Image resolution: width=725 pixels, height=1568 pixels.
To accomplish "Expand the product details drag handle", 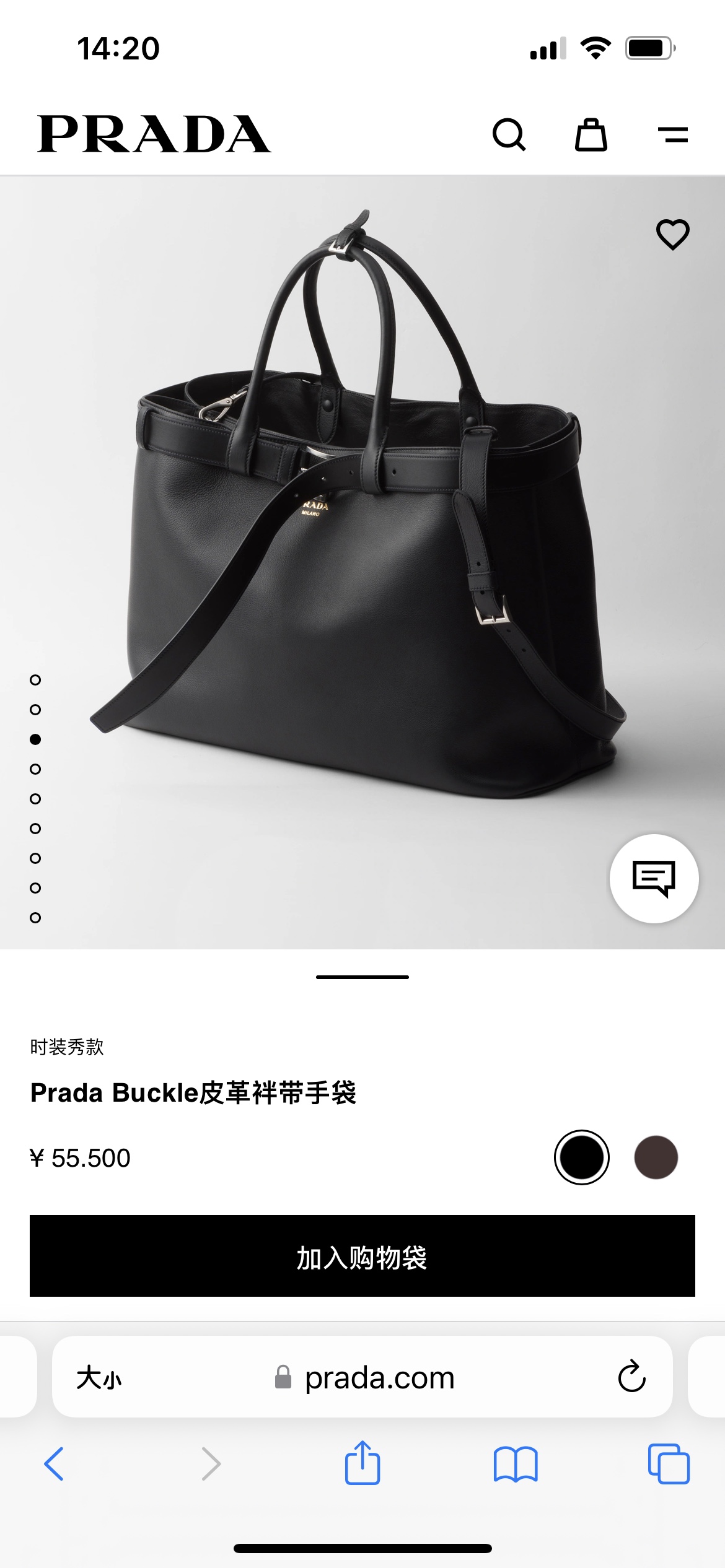I will coord(362,977).
